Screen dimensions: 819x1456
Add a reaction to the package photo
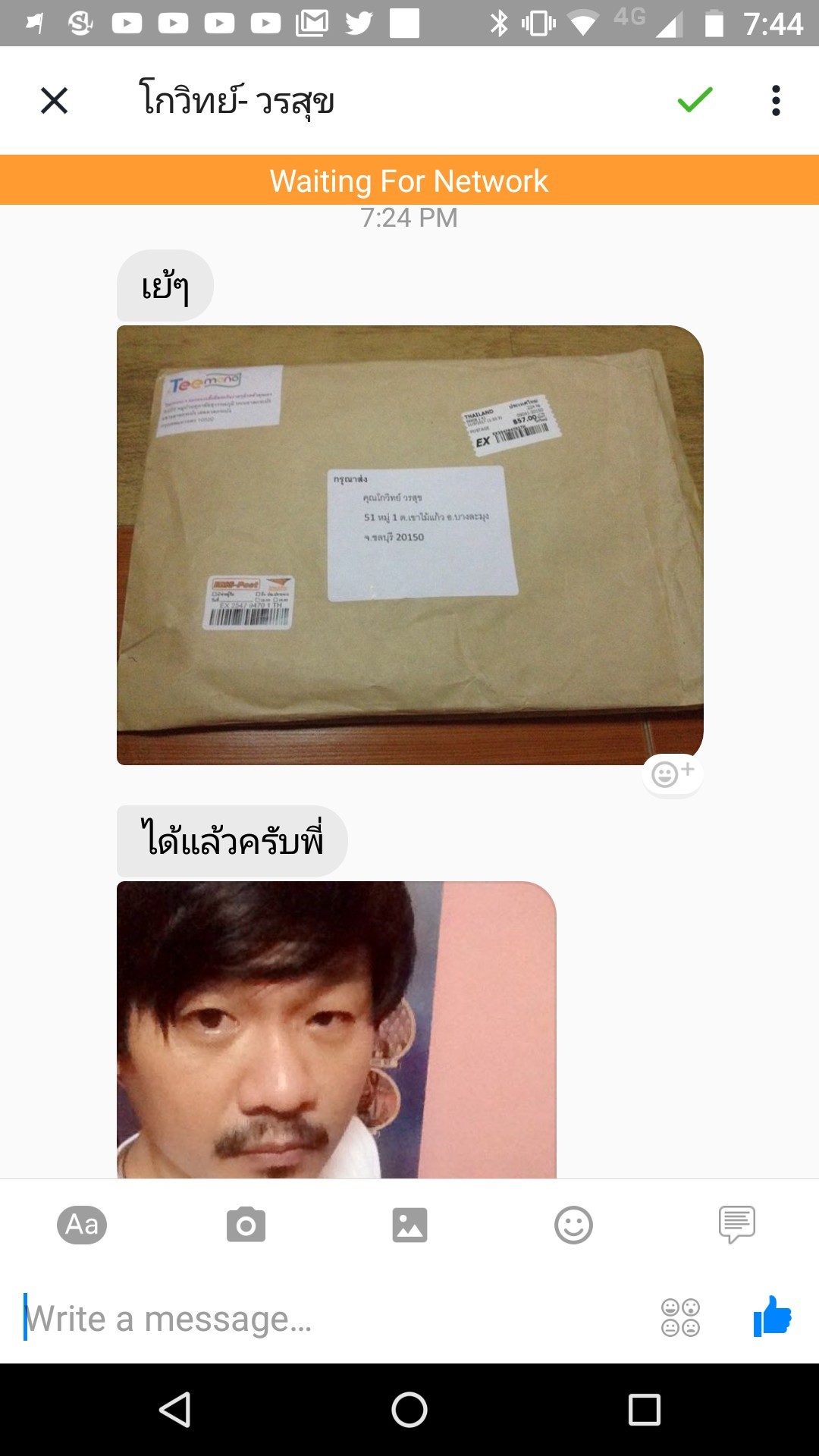[672, 774]
